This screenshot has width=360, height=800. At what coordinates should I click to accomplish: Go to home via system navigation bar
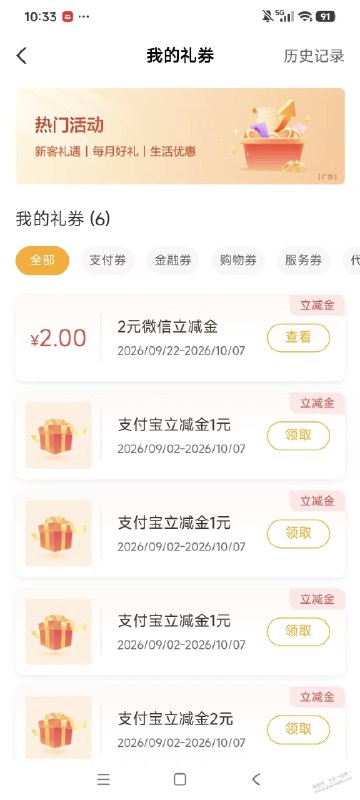point(179,779)
